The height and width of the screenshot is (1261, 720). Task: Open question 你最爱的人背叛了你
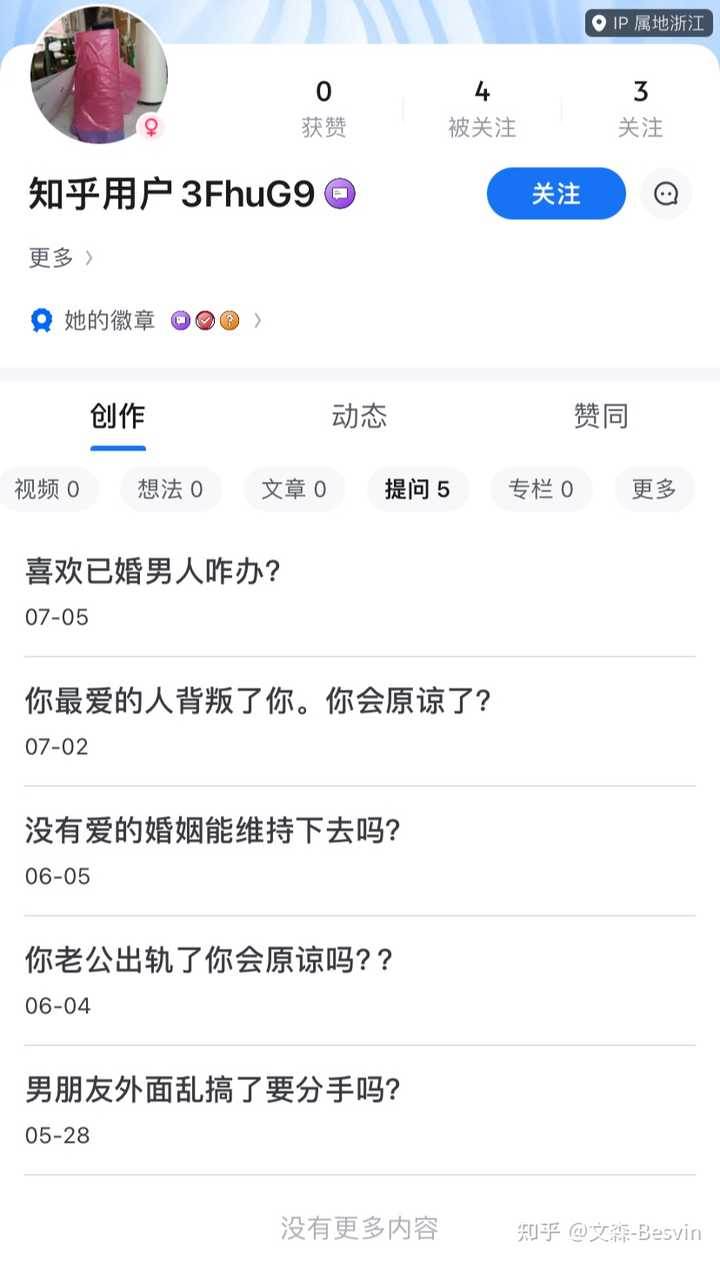pyautogui.click(x=360, y=721)
